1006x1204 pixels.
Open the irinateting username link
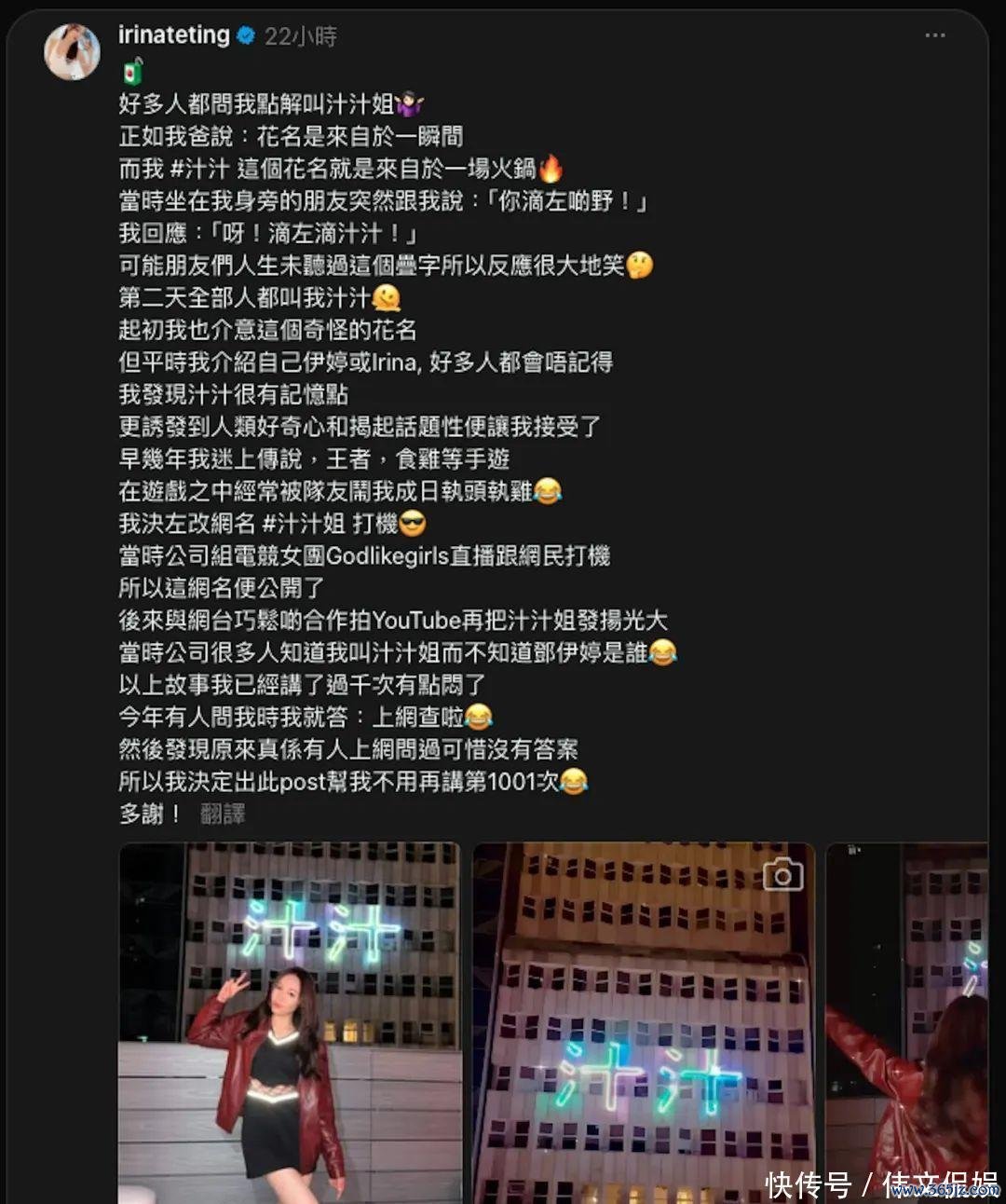173,35
